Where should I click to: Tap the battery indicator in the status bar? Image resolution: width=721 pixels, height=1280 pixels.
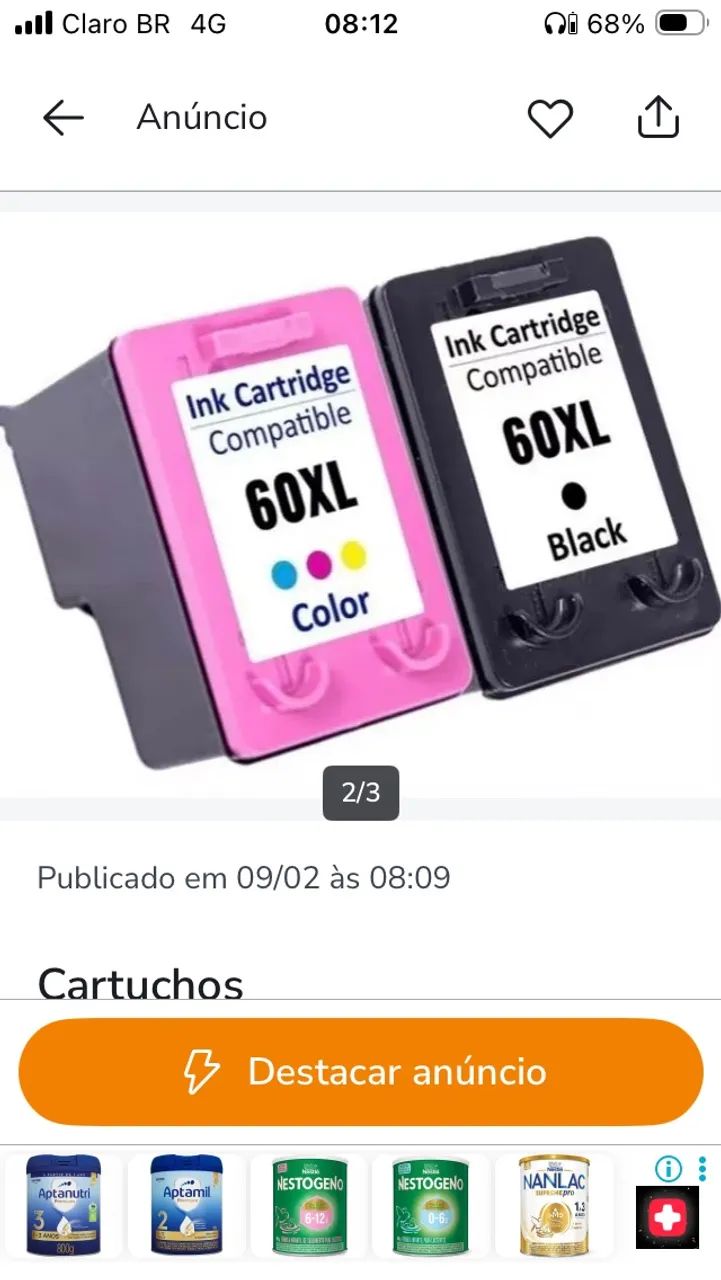680,23
